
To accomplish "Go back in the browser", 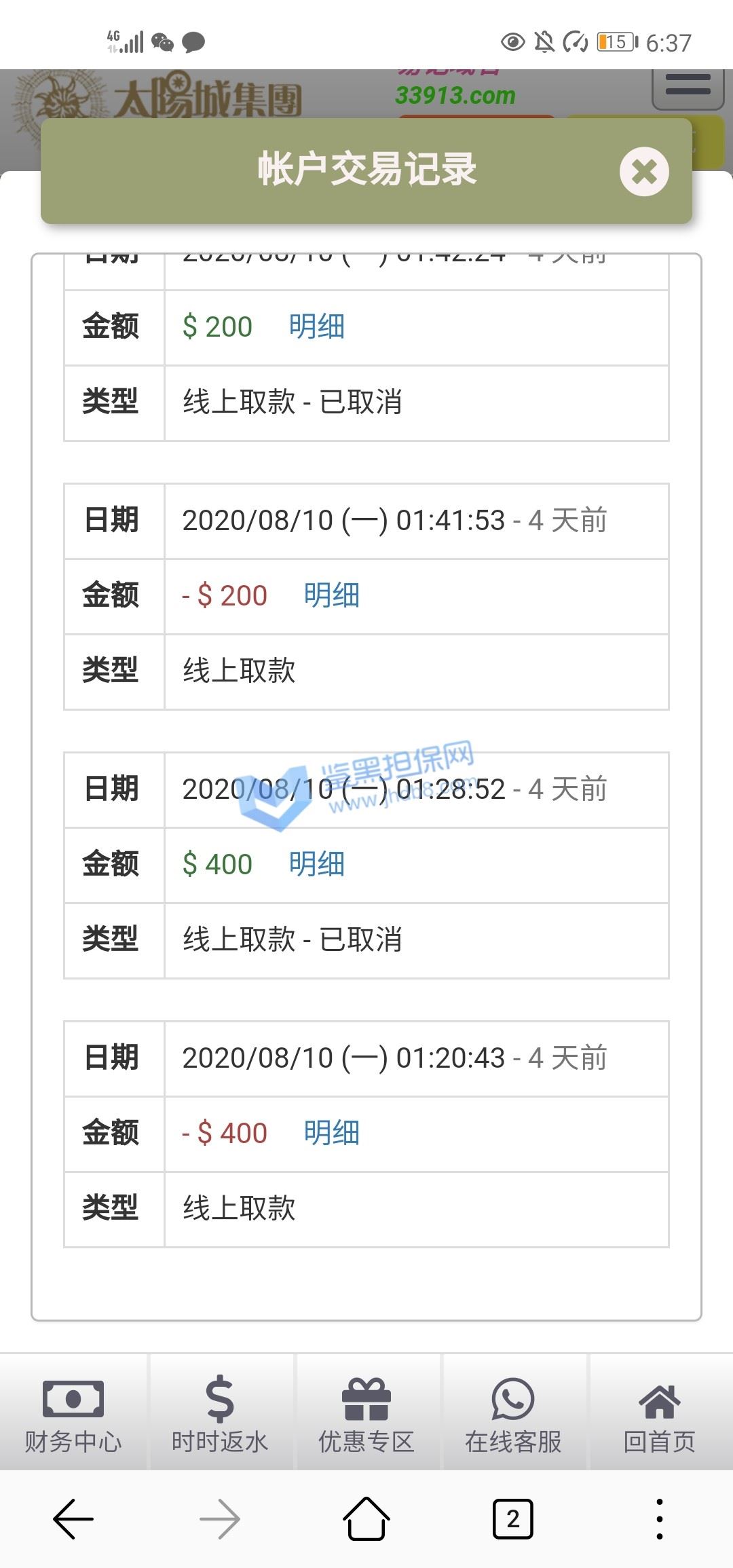I will pos(73,1519).
